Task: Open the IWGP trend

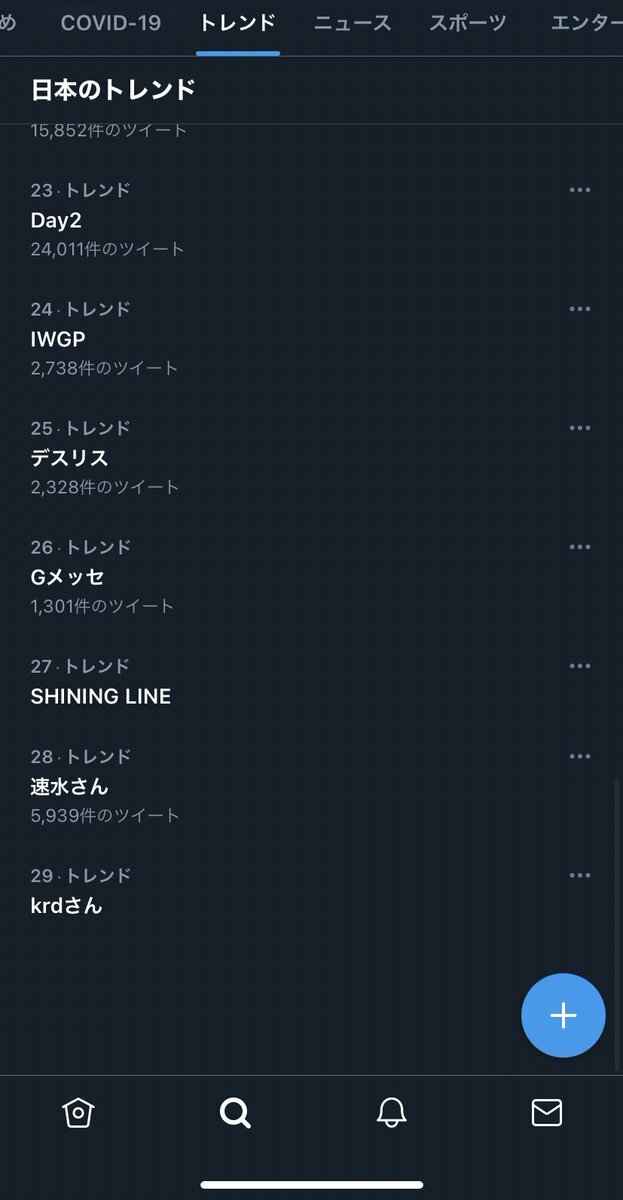Action: pyautogui.click(x=58, y=339)
